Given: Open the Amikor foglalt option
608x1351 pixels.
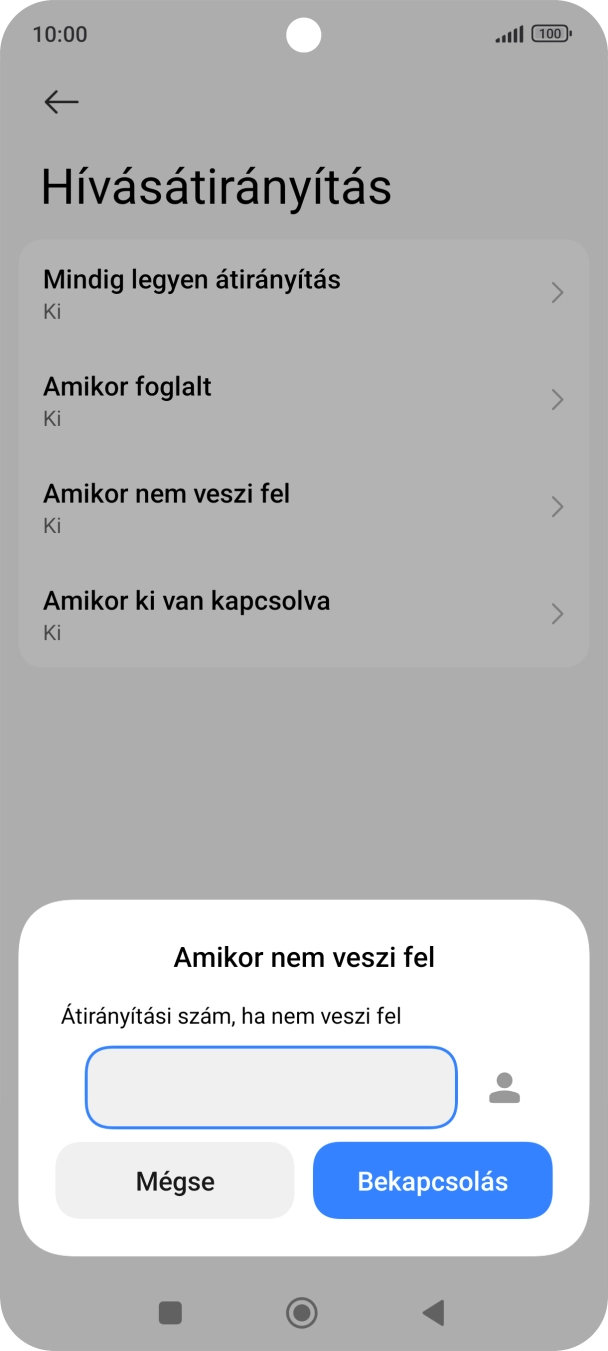Looking at the screenshot, I should pyautogui.click(x=303, y=400).
